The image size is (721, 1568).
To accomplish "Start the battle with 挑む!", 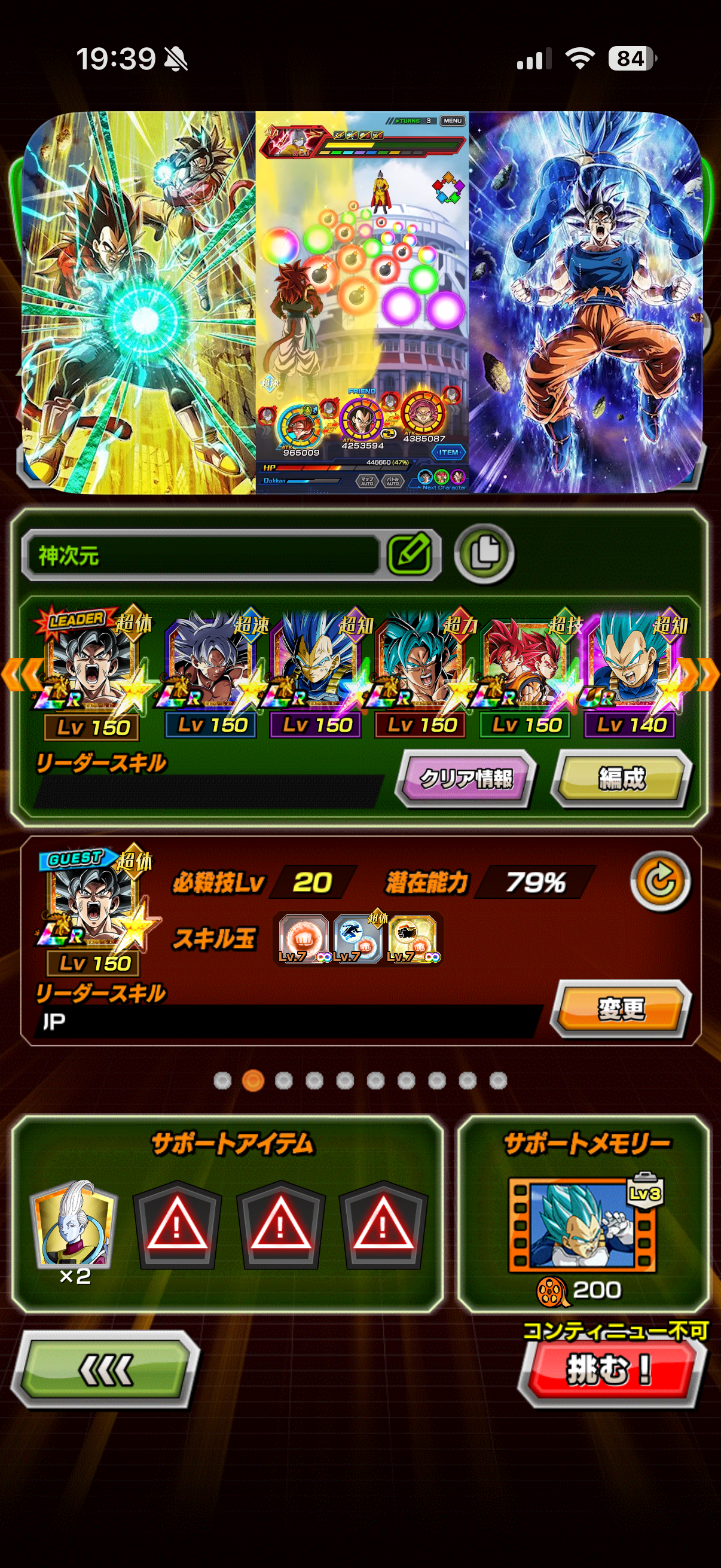I will 610,1370.
